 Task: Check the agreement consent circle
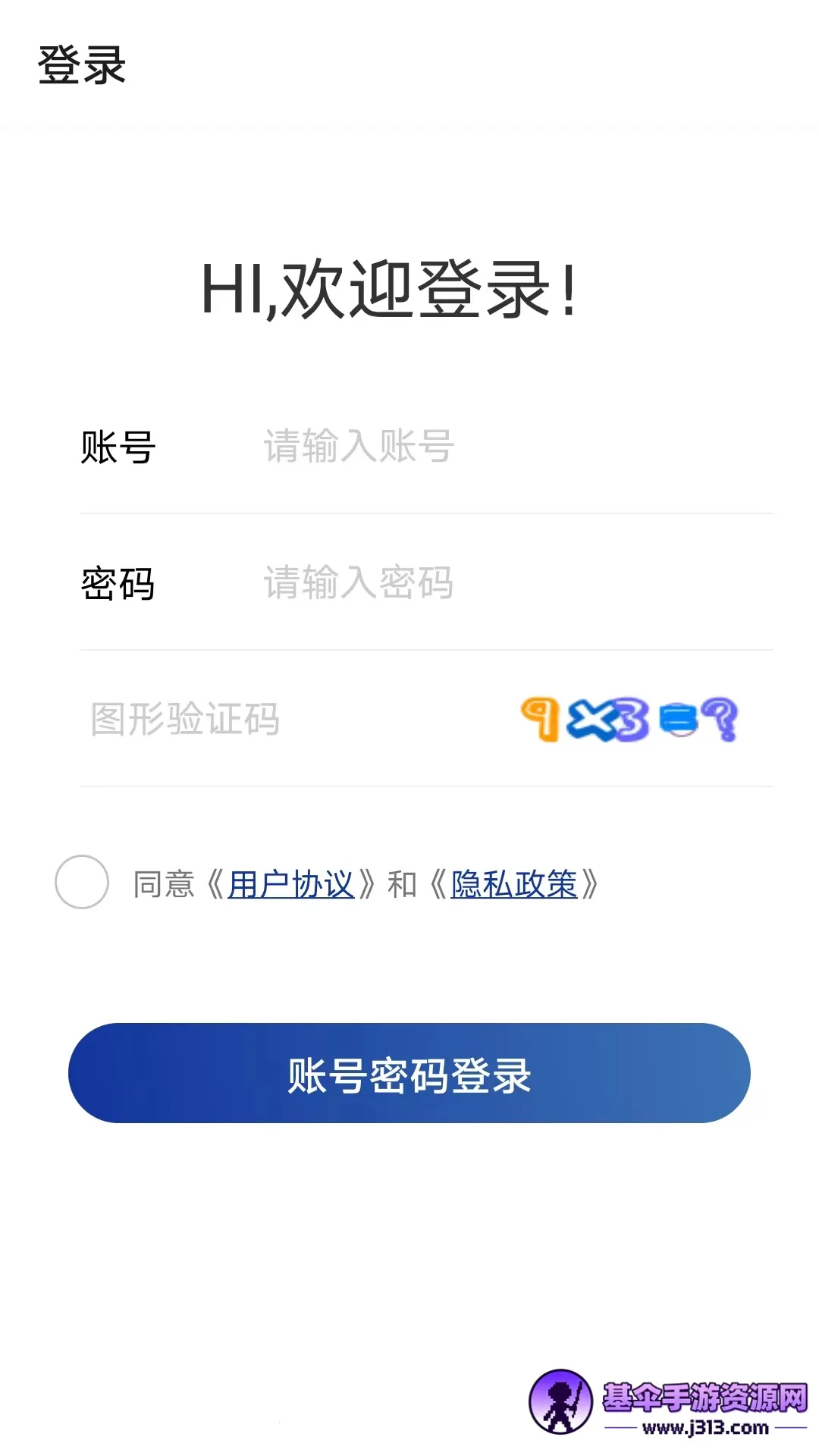click(x=82, y=882)
